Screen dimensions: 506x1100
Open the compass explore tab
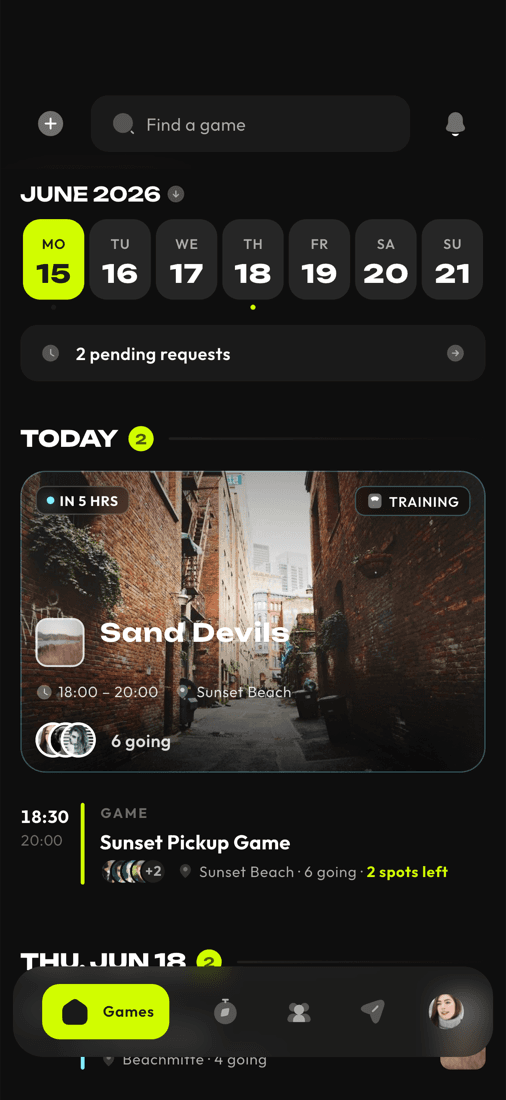click(225, 1012)
